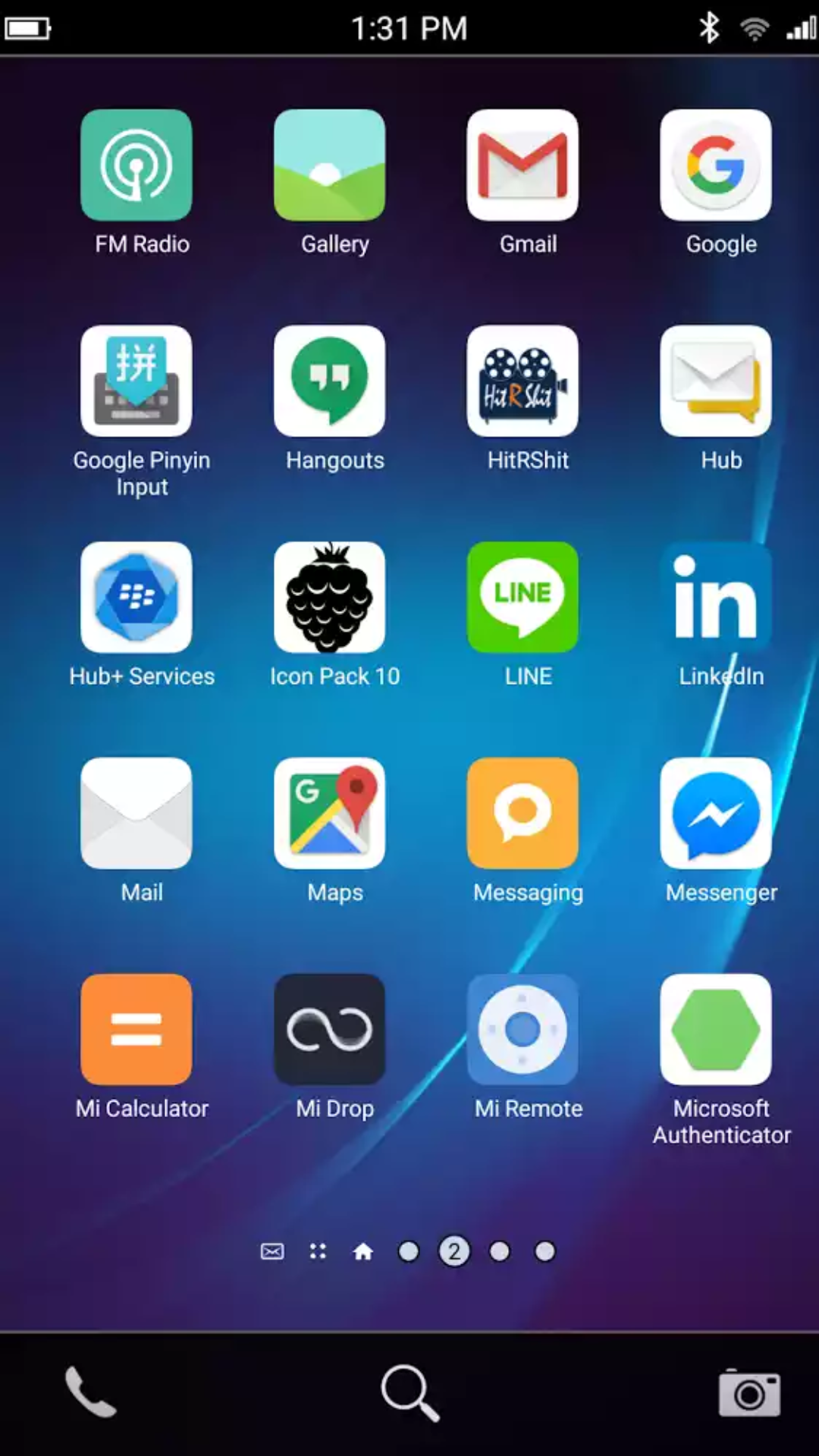Open the Messenger app
This screenshot has height=1456, width=819.
pyautogui.click(x=715, y=814)
